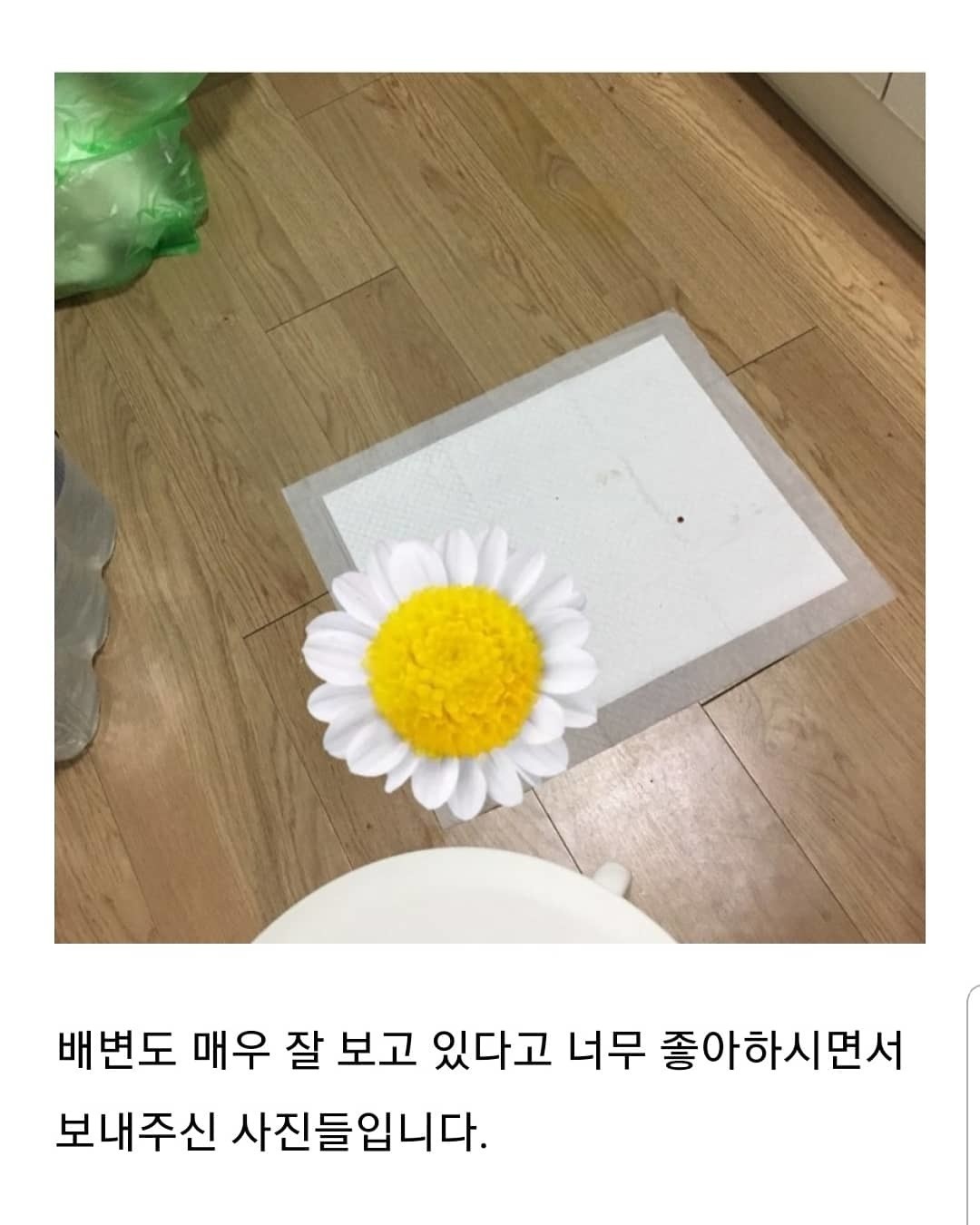Open the floor pad photo with daisy sticker
The width and height of the screenshot is (980, 1225).
click(490, 507)
